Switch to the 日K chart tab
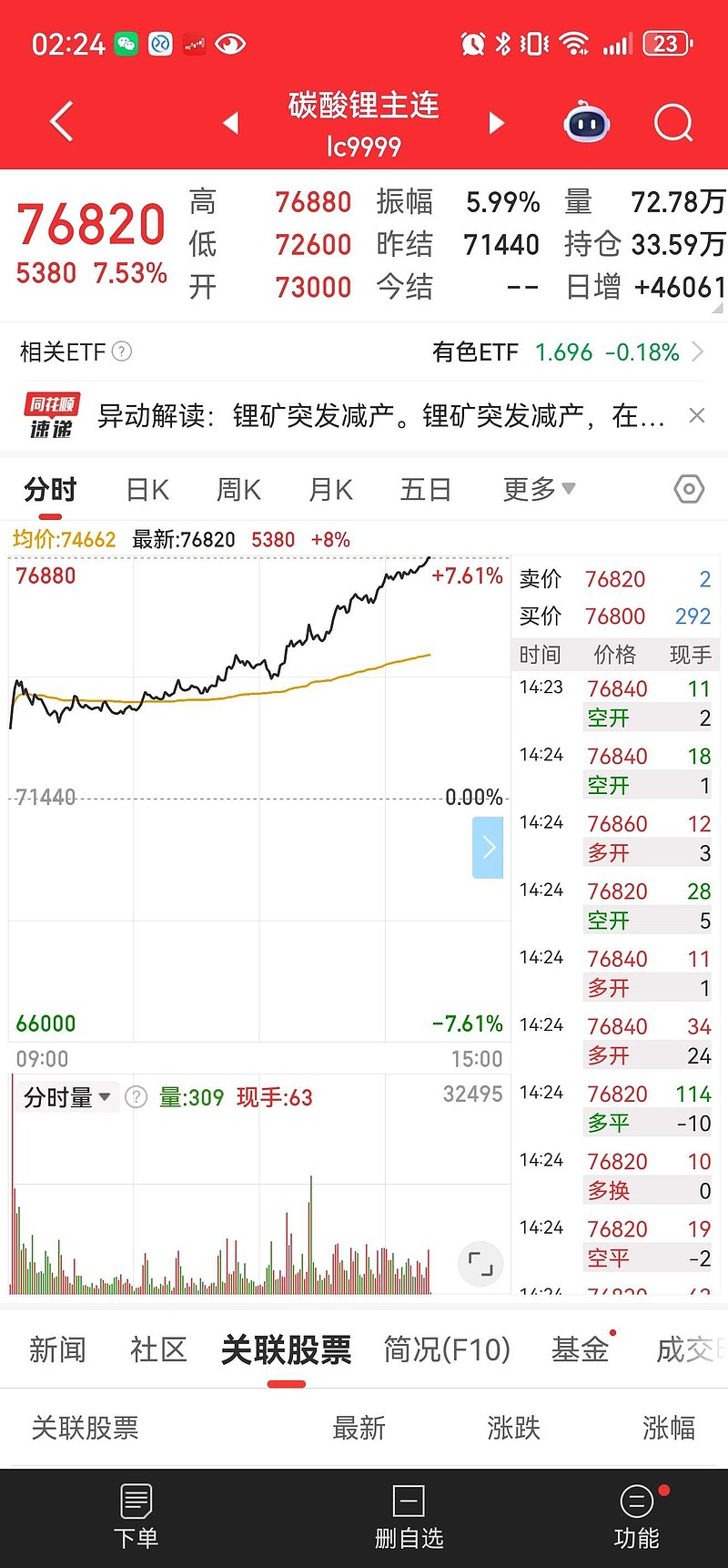Image resolution: width=728 pixels, height=1568 pixels. point(147,490)
